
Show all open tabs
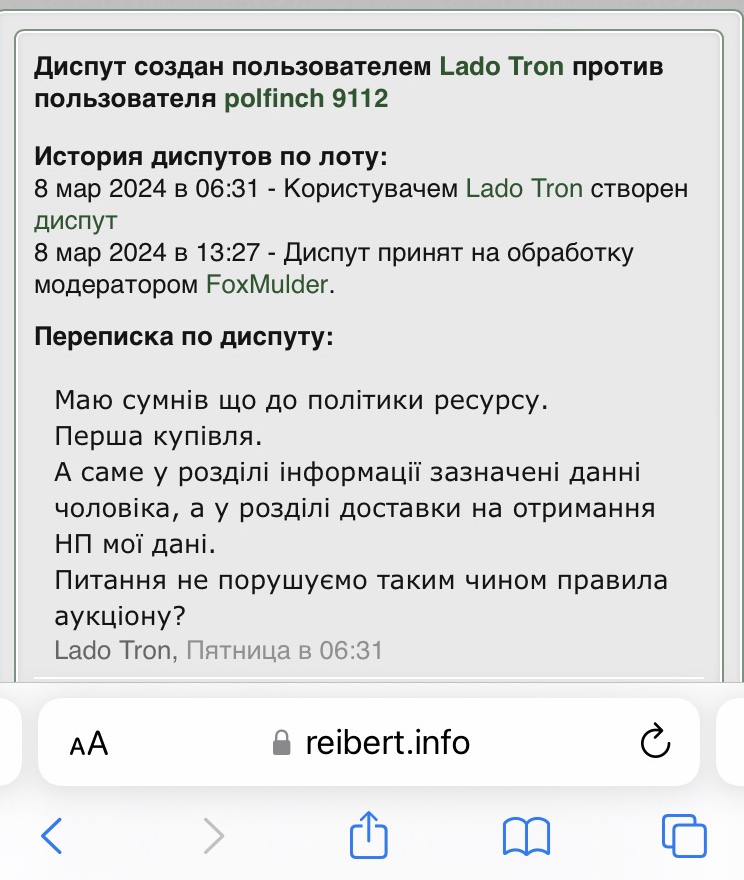tap(684, 835)
